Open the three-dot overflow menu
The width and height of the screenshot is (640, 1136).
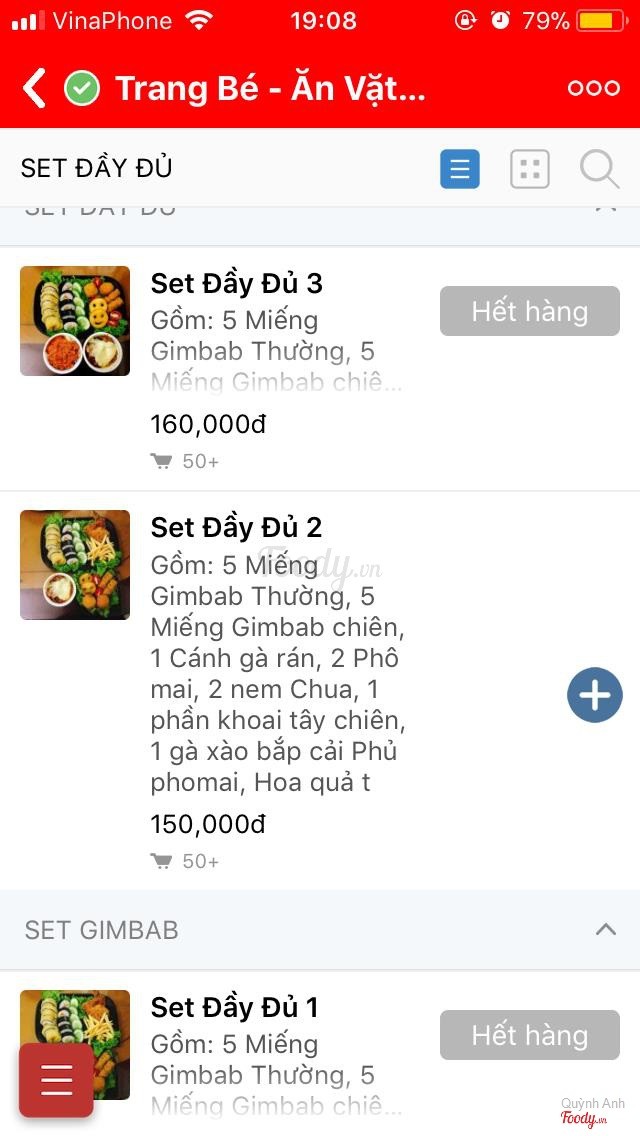(x=594, y=88)
